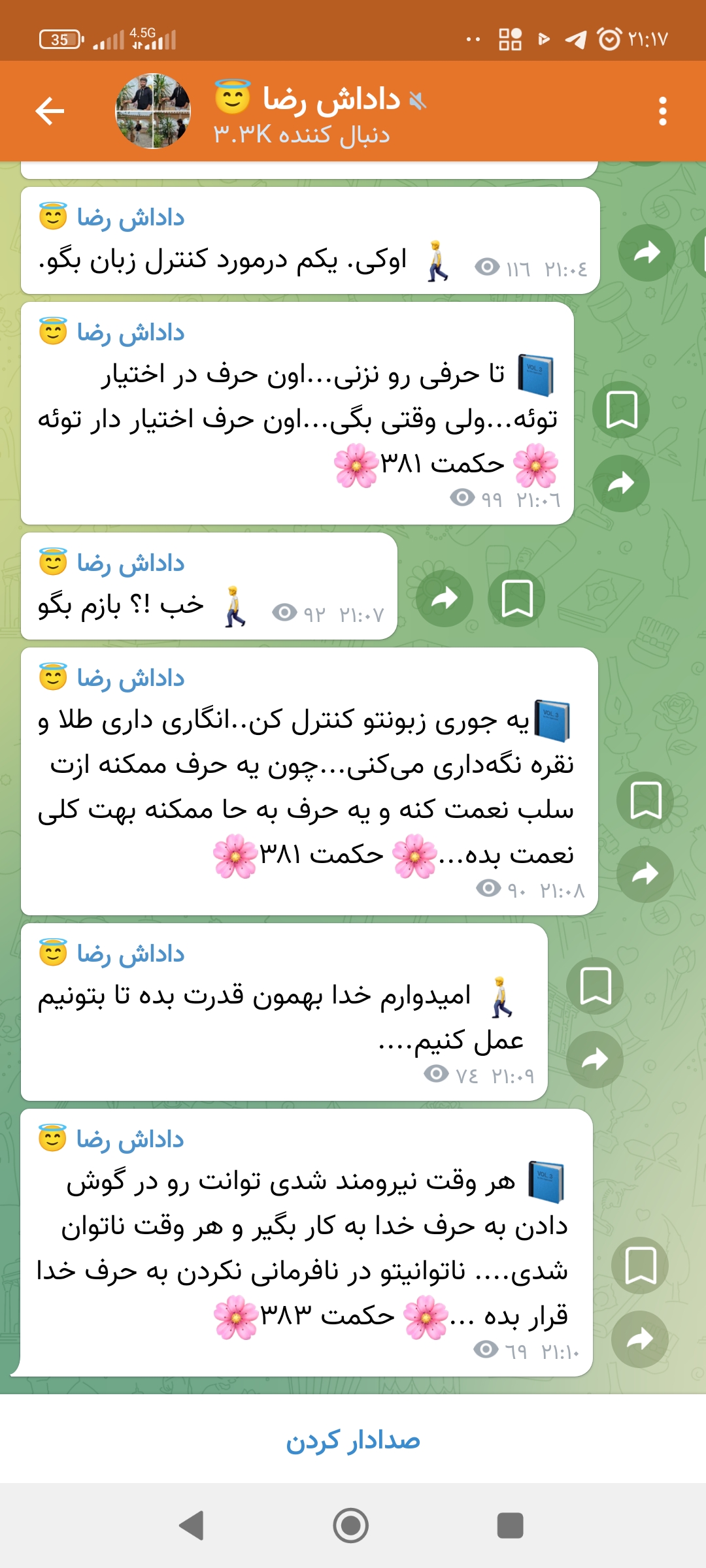706x1568 pixels.
Task: Save the خب !؟ بازم بگو message
Action: [x=517, y=598]
